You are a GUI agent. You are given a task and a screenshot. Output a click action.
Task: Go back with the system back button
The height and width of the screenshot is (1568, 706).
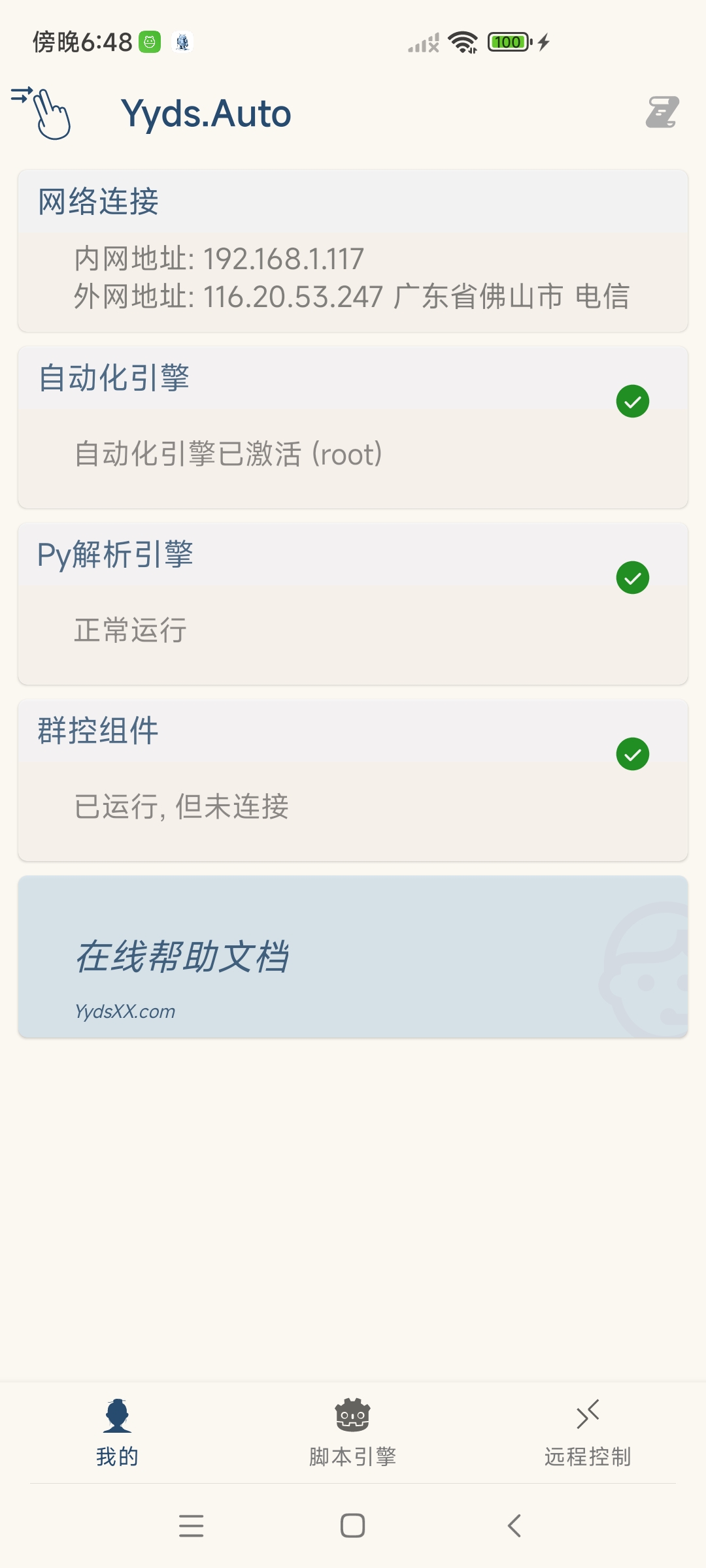[x=514, y=1526]
